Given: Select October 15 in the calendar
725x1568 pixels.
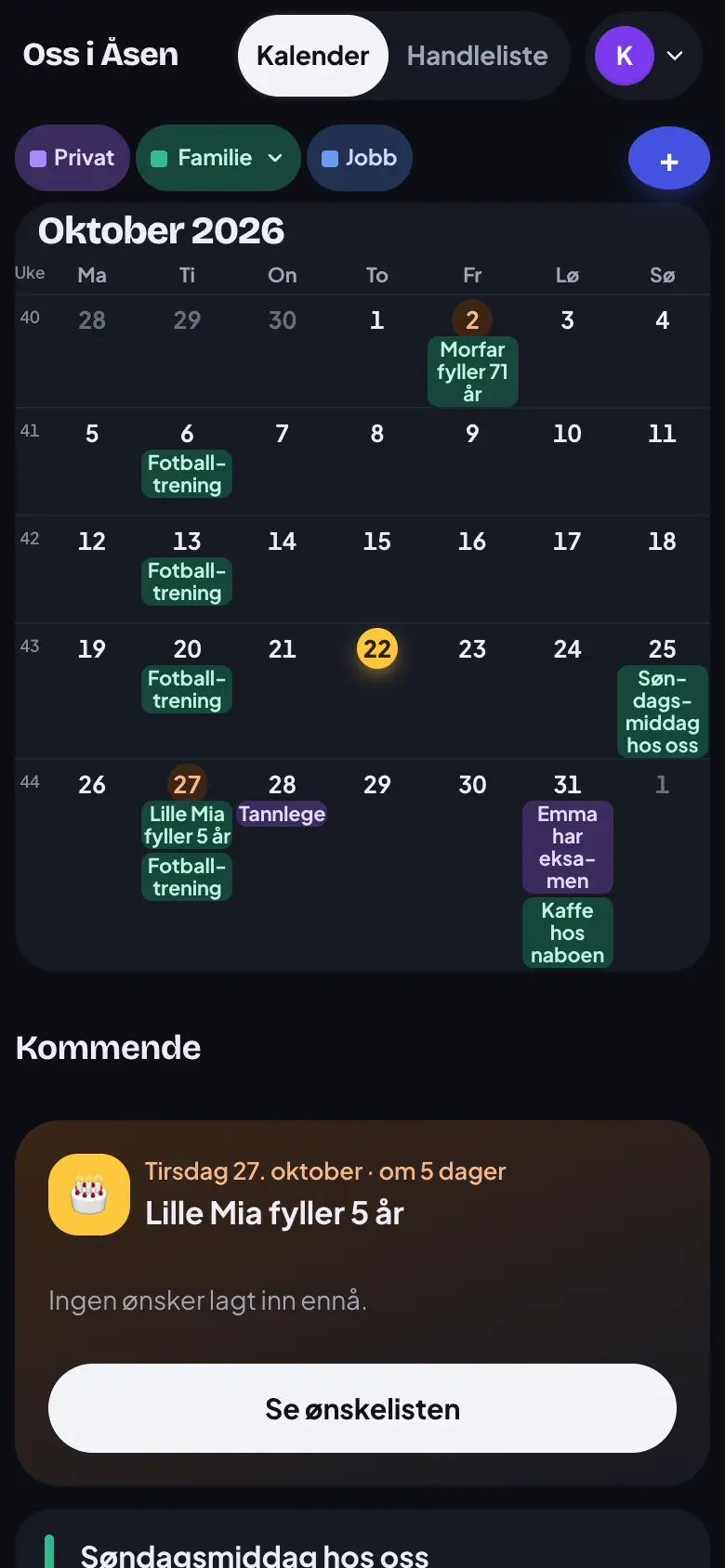Looking at the screenshot, I should tap(377, 541).
